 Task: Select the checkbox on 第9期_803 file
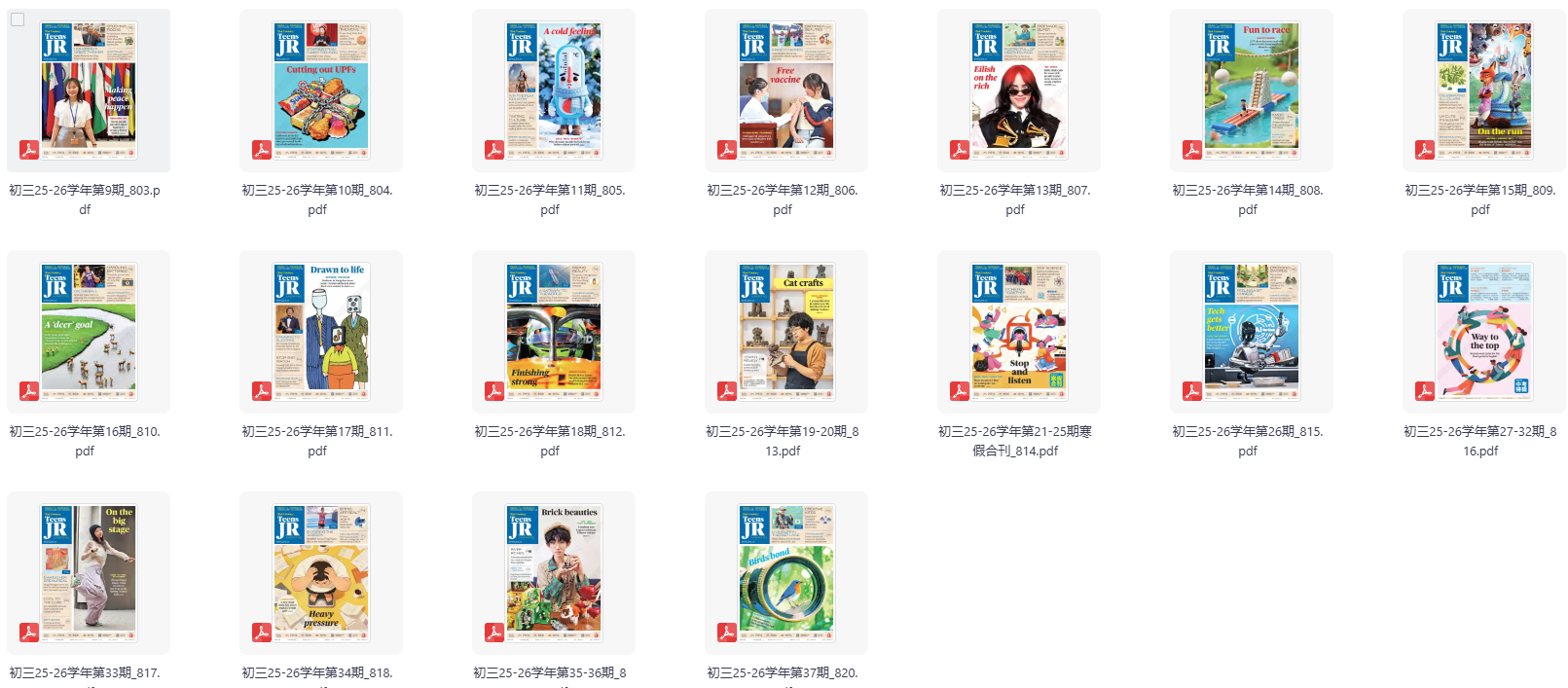point(18,19)
